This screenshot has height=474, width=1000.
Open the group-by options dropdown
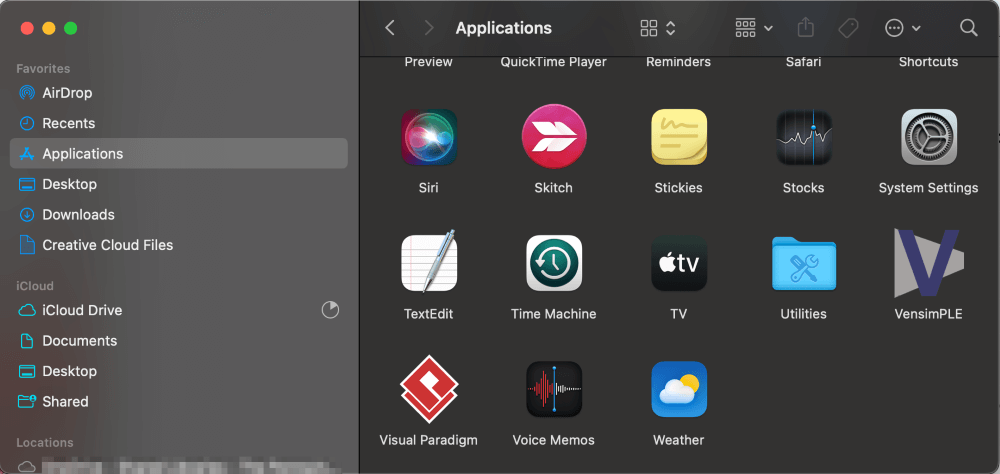tap(754, 28)
